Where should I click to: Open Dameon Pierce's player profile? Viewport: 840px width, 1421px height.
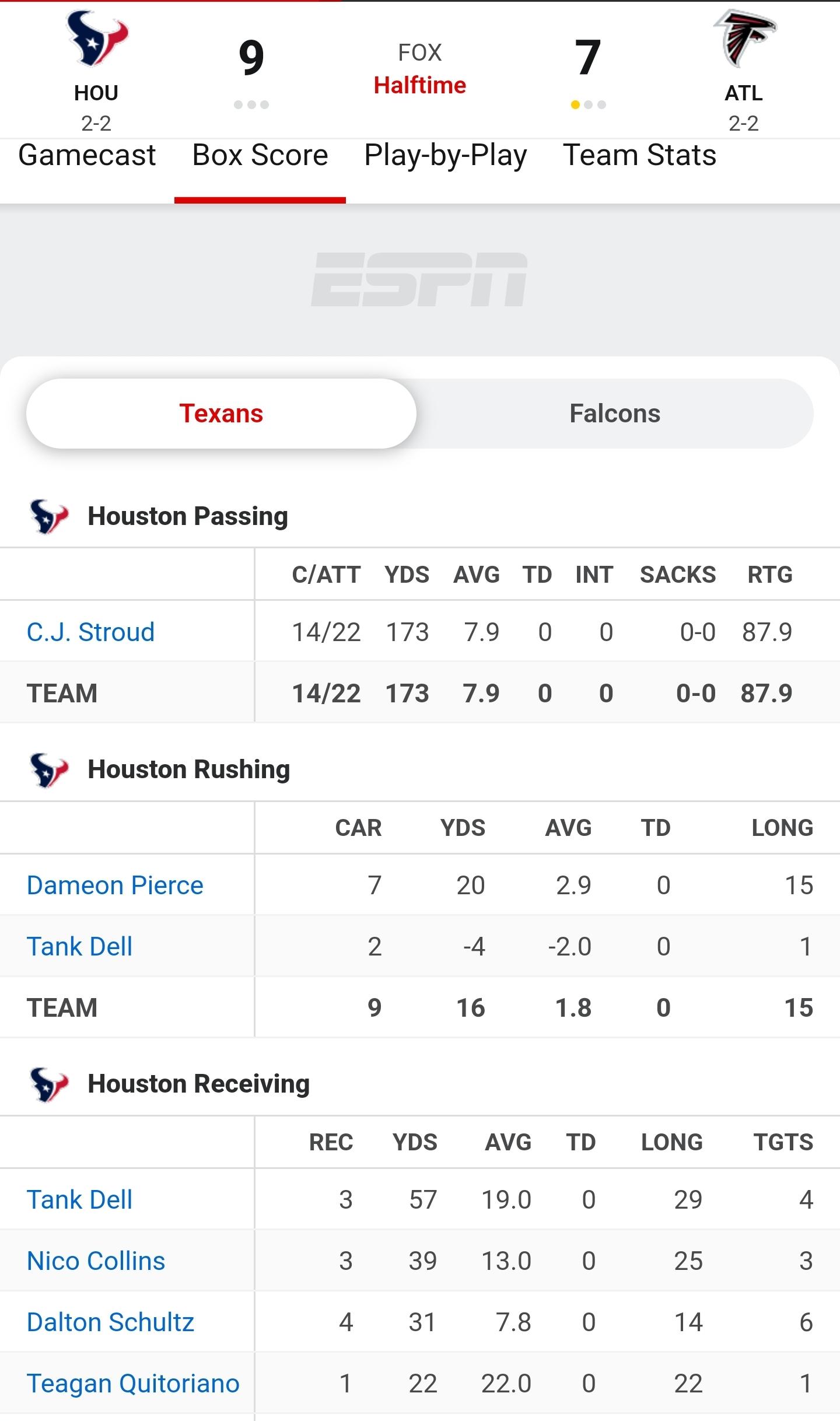pyautogui.click(x=115, y=885)
